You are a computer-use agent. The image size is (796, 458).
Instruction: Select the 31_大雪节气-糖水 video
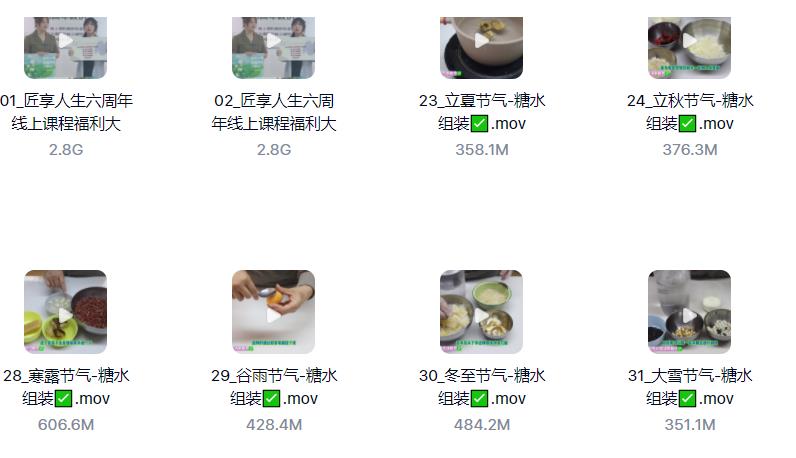click(x=689, y=312)
